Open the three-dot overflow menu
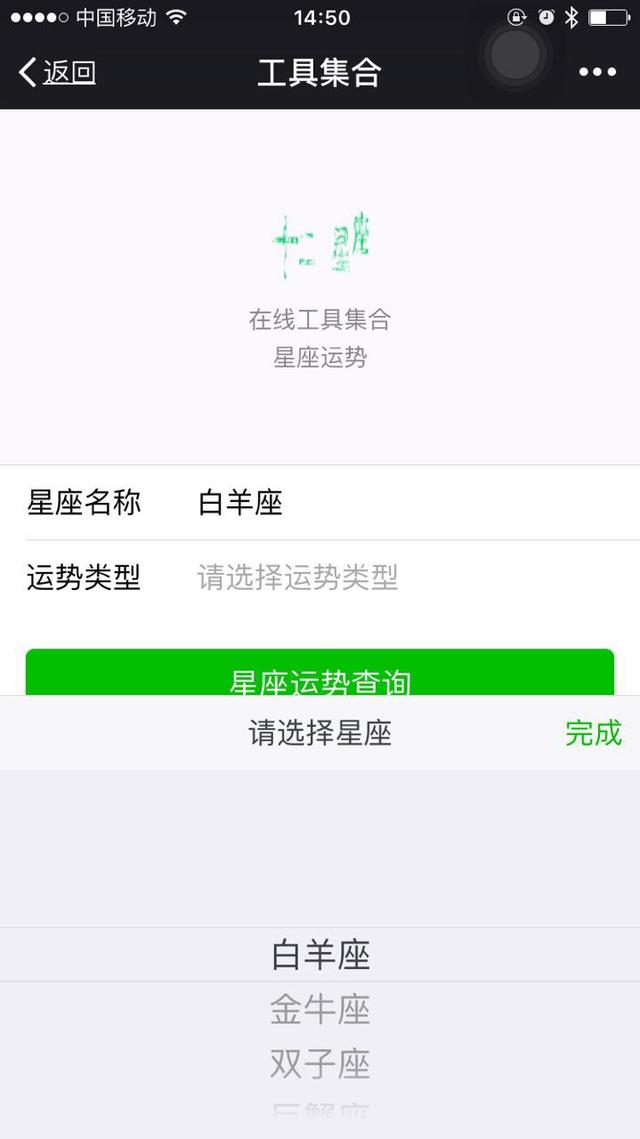Viewport: 640px width, 1139px height. click(597, 72)
